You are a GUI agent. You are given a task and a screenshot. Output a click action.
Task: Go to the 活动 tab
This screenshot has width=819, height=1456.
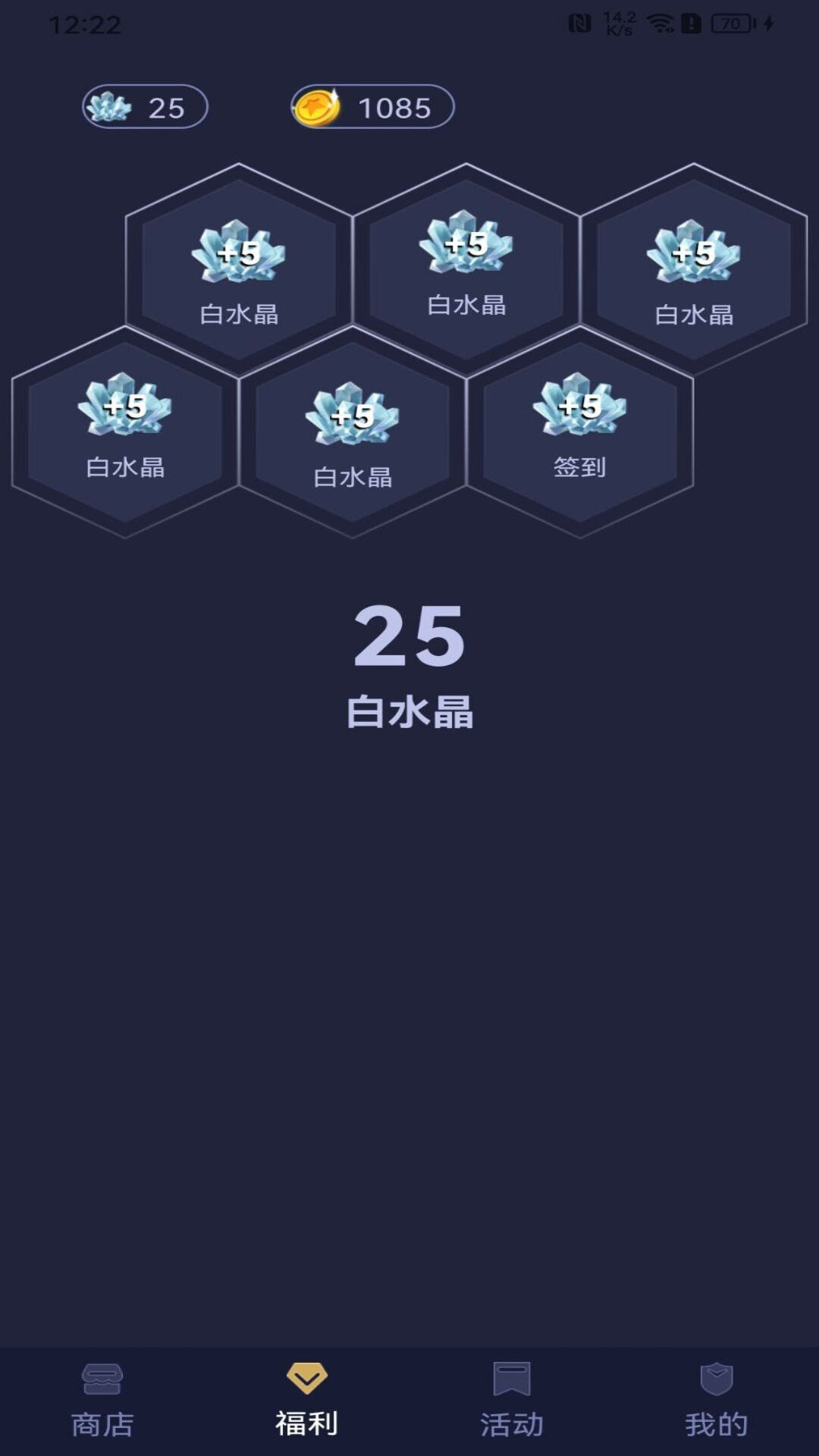pyautogui.click(x=512, y=1400)
